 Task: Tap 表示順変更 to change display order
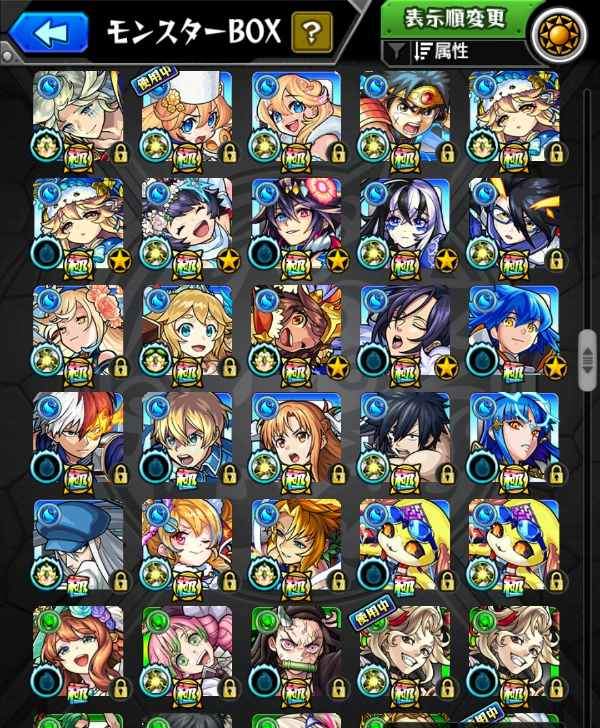tap(455, 18)
